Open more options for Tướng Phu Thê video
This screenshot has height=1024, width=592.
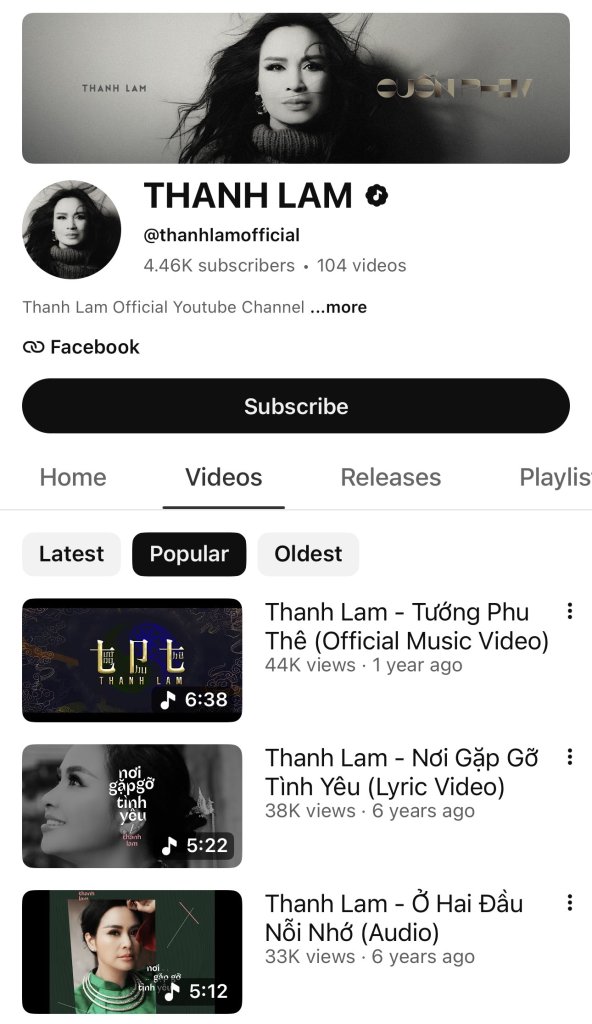click(570, 611)
